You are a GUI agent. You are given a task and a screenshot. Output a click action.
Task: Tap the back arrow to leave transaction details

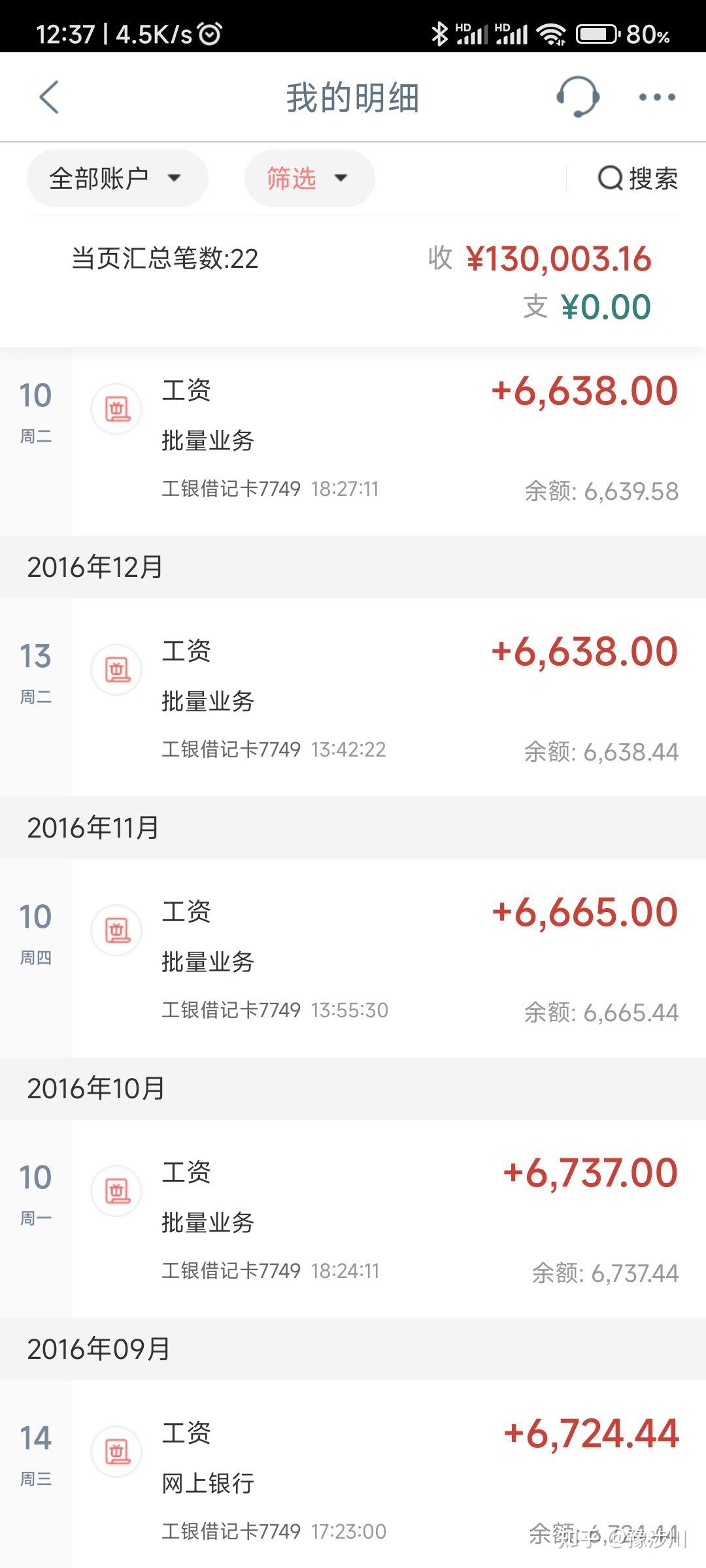[x=49, y=97]
